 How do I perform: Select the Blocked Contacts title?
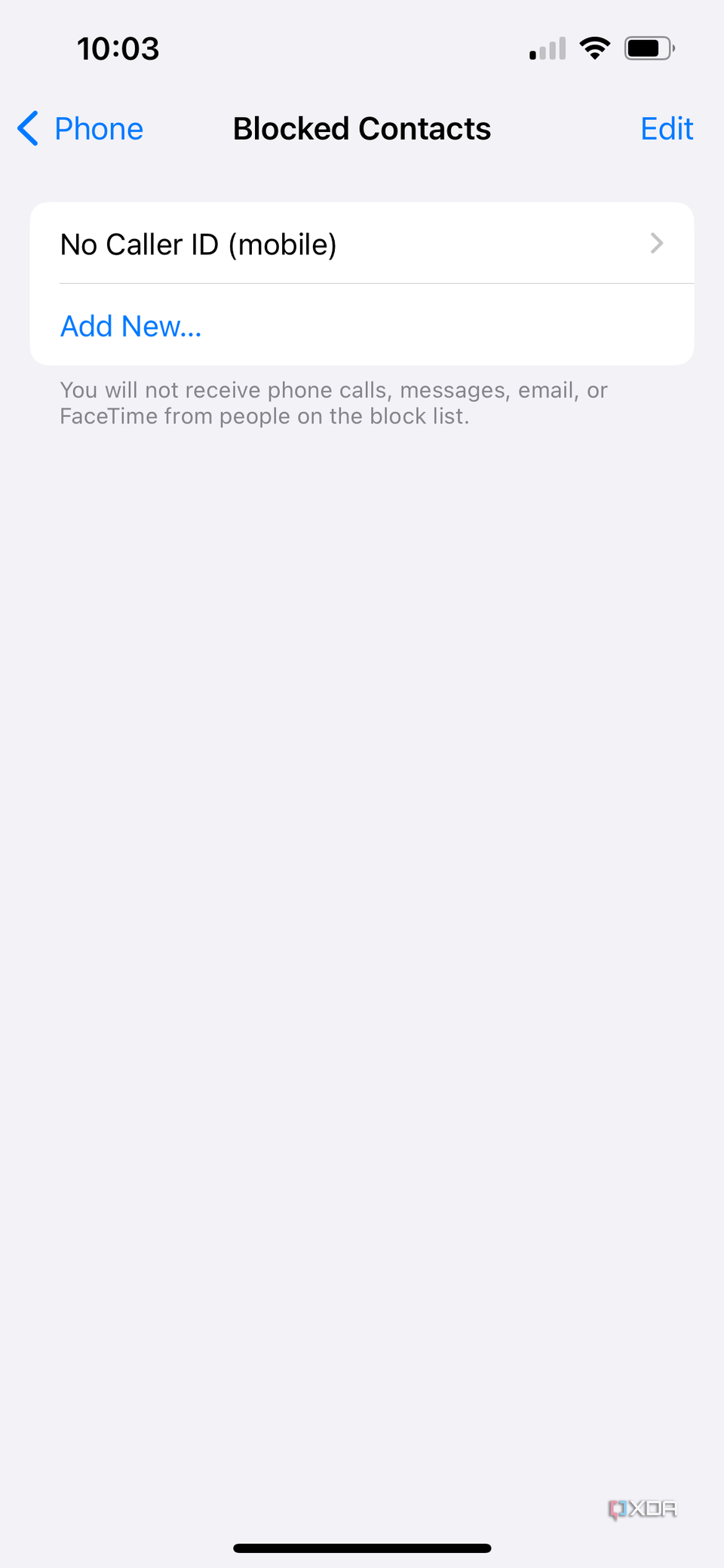[x=361, y=128]
